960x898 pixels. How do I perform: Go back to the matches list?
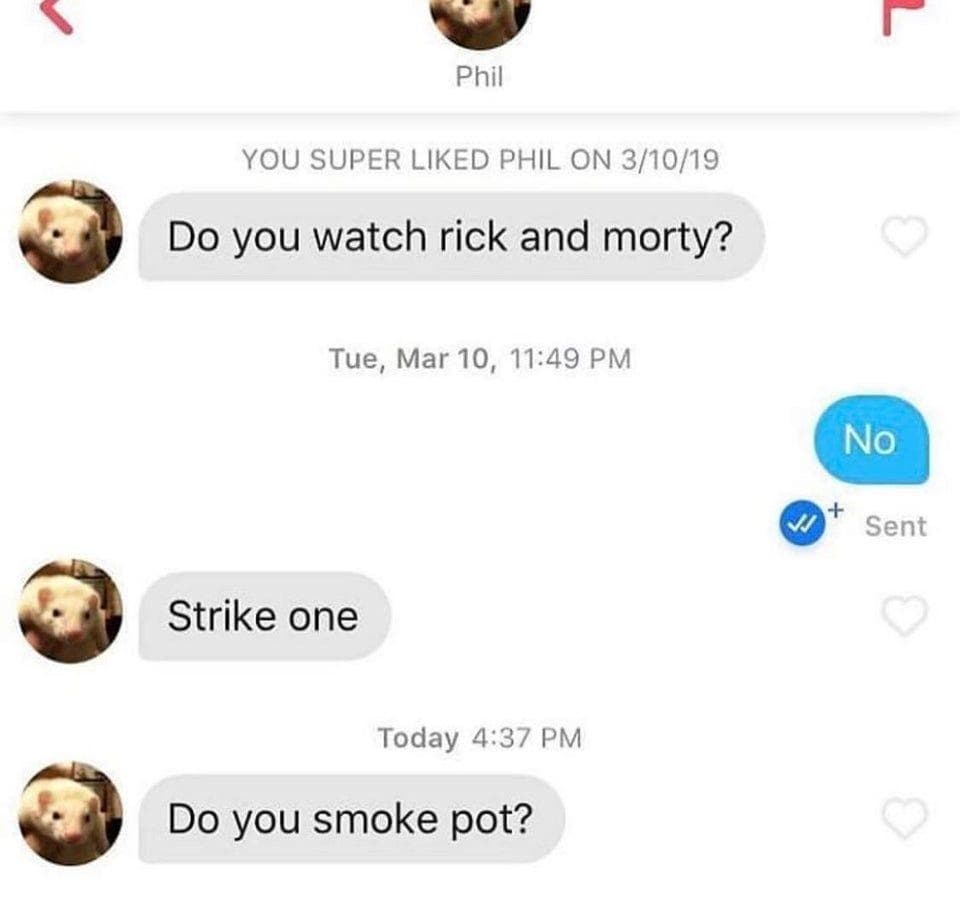click(x=56, y=16)
